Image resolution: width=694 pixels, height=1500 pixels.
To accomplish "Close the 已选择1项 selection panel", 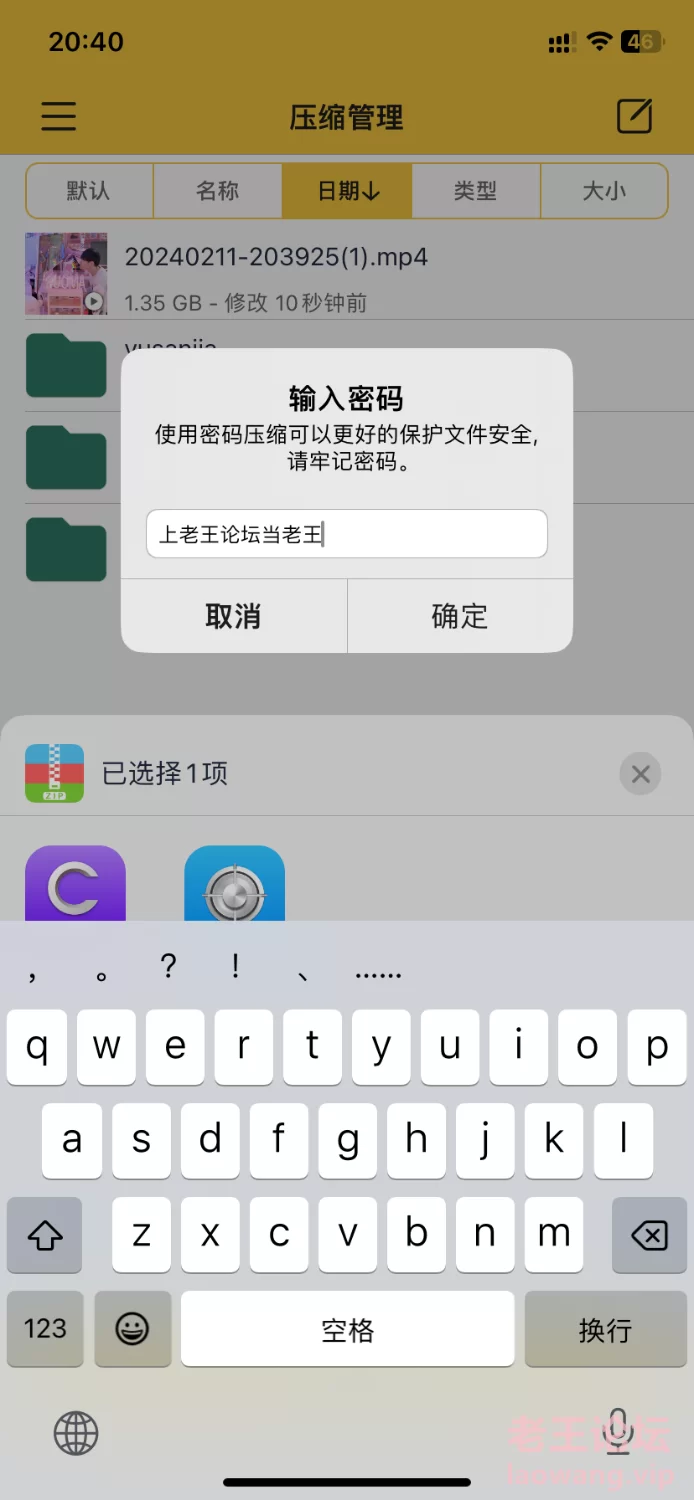I will pyautogui.click(x=640, y=774).
